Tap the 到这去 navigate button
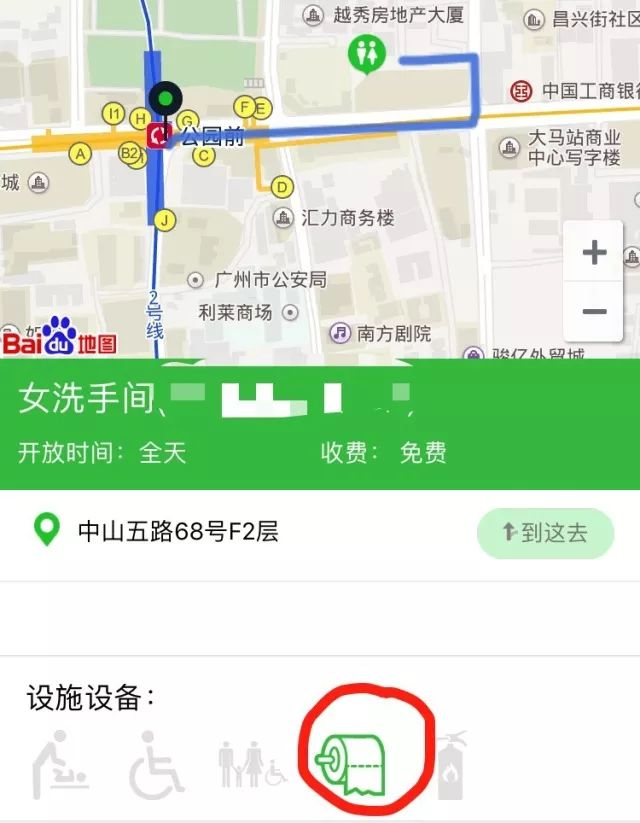 point(545,533)
